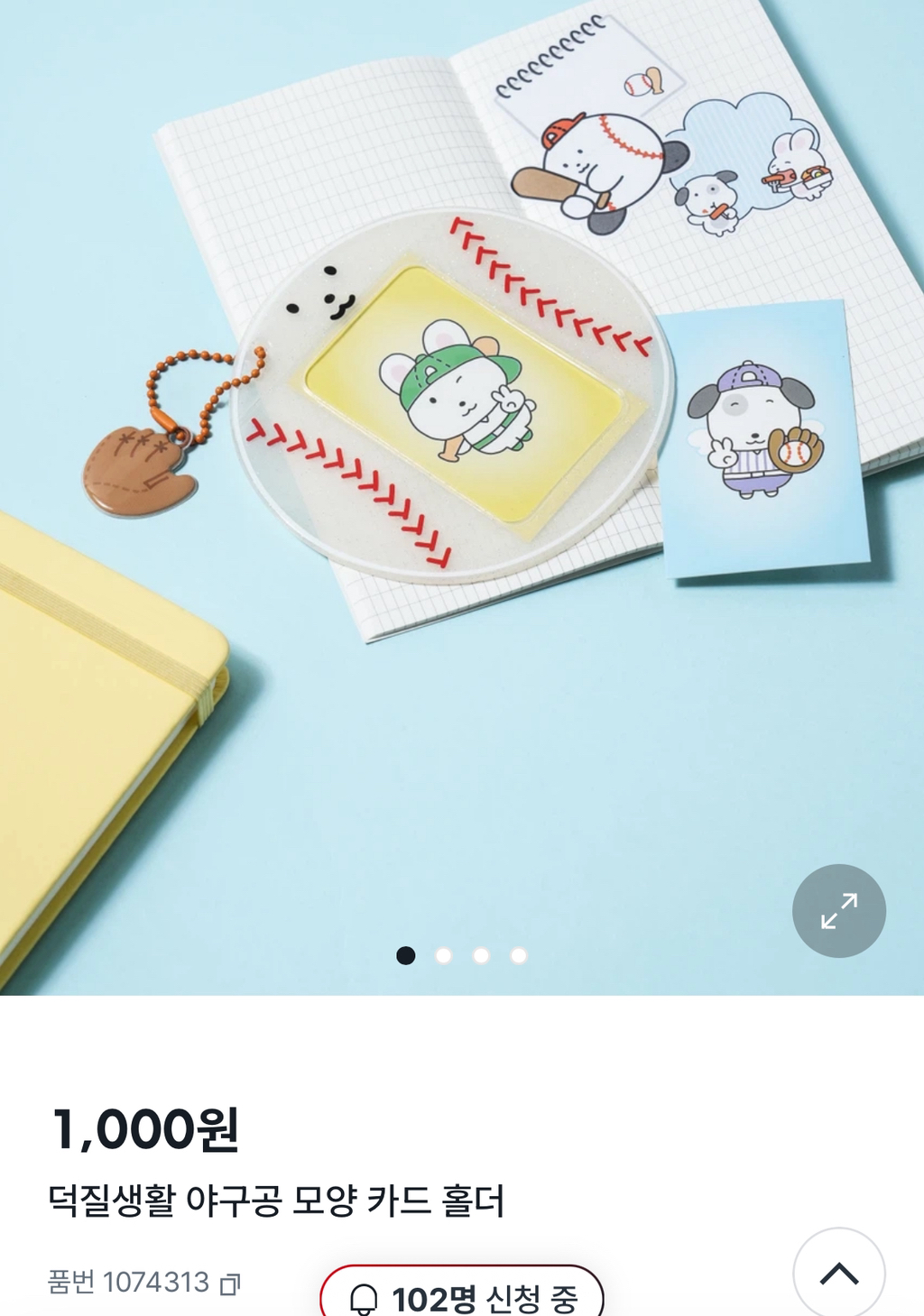This screenshot has height=1316, width=924.
Task: Jump back to top with the up arrow
Action: tap(838, 1273)
